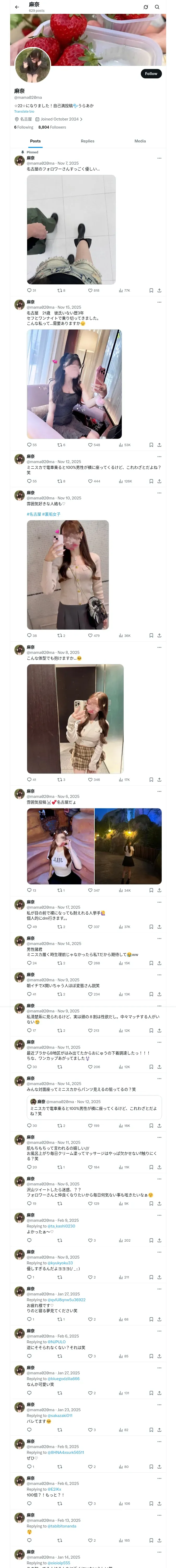Tap Translate bio link
176x1568 pixels.
click(24, 111)
